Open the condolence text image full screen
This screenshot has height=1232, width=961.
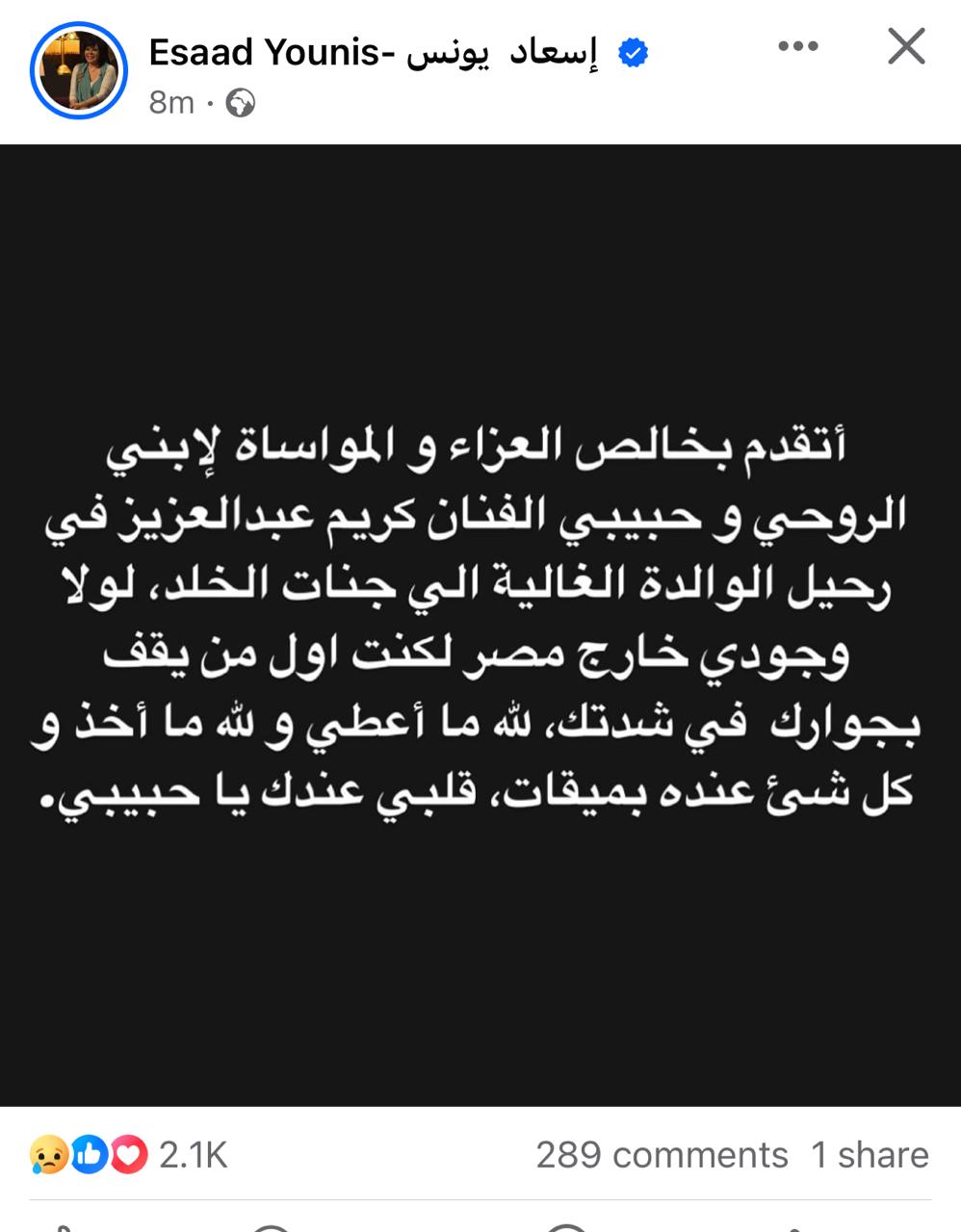point(480,624)
